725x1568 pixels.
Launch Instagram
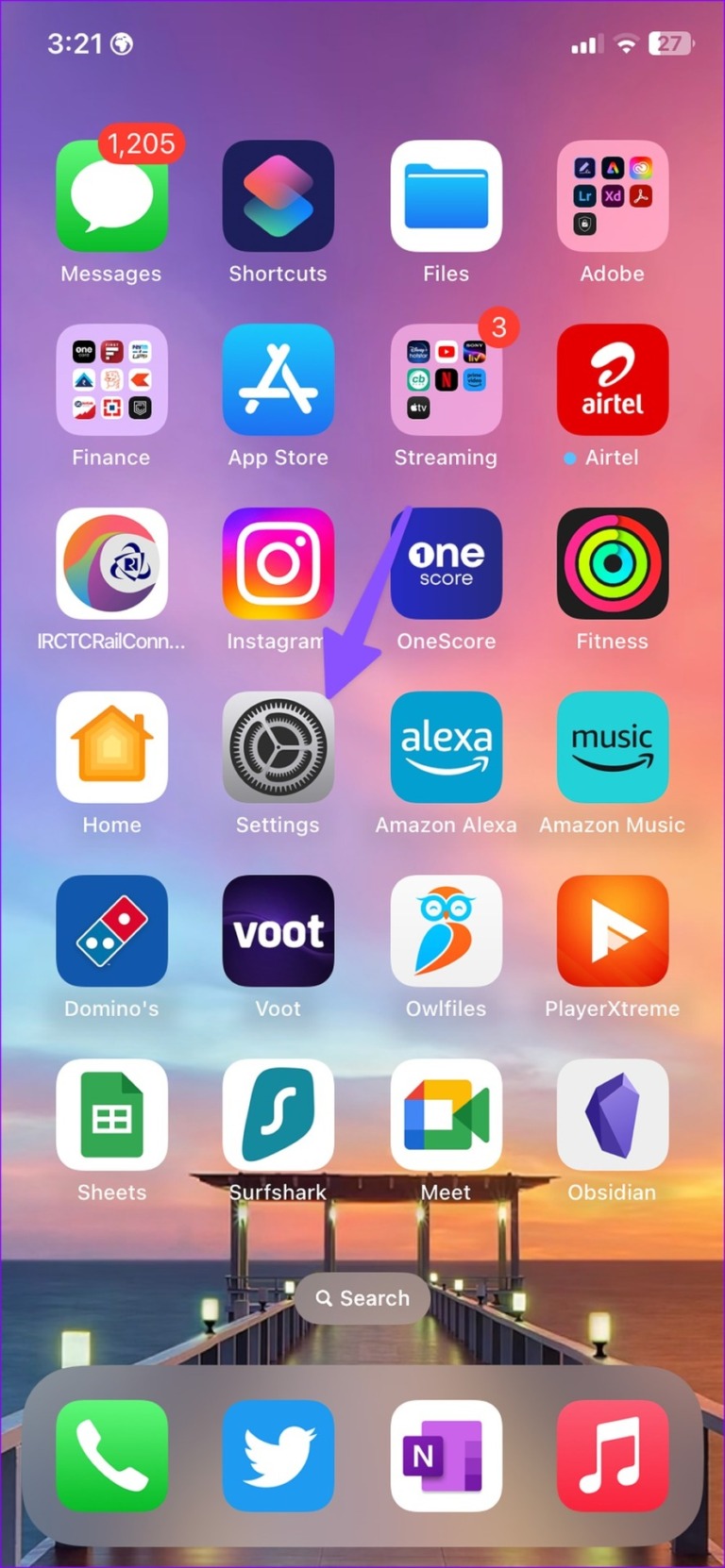278,563
